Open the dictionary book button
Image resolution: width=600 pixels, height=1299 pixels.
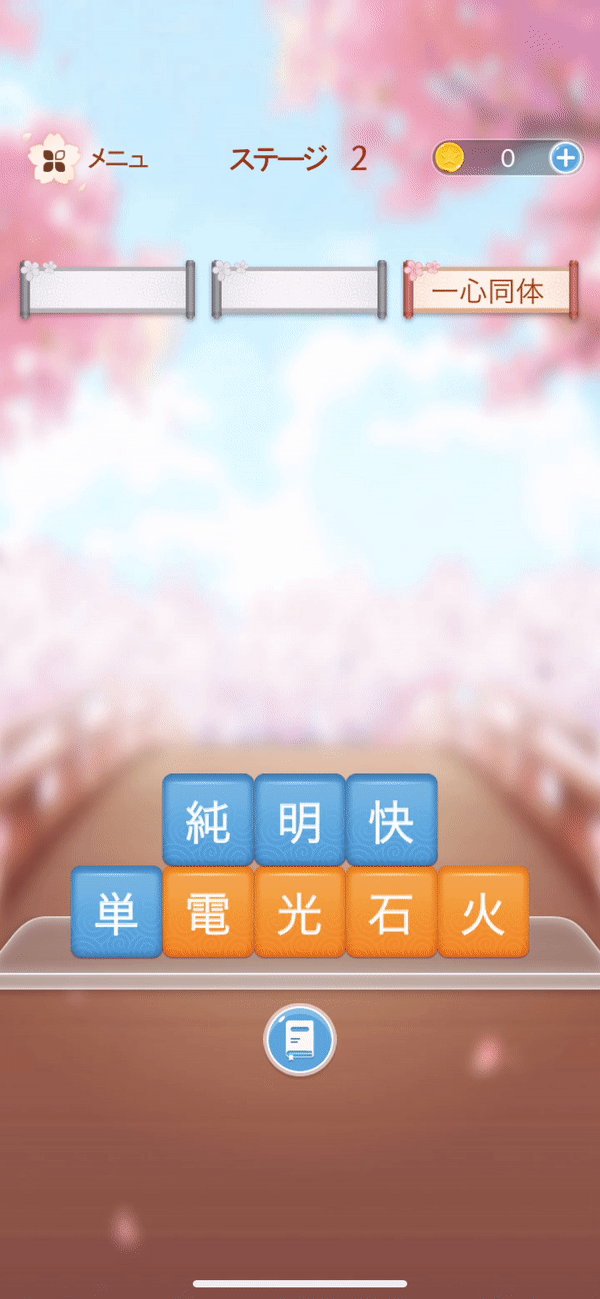click(x=300, y=1040)
